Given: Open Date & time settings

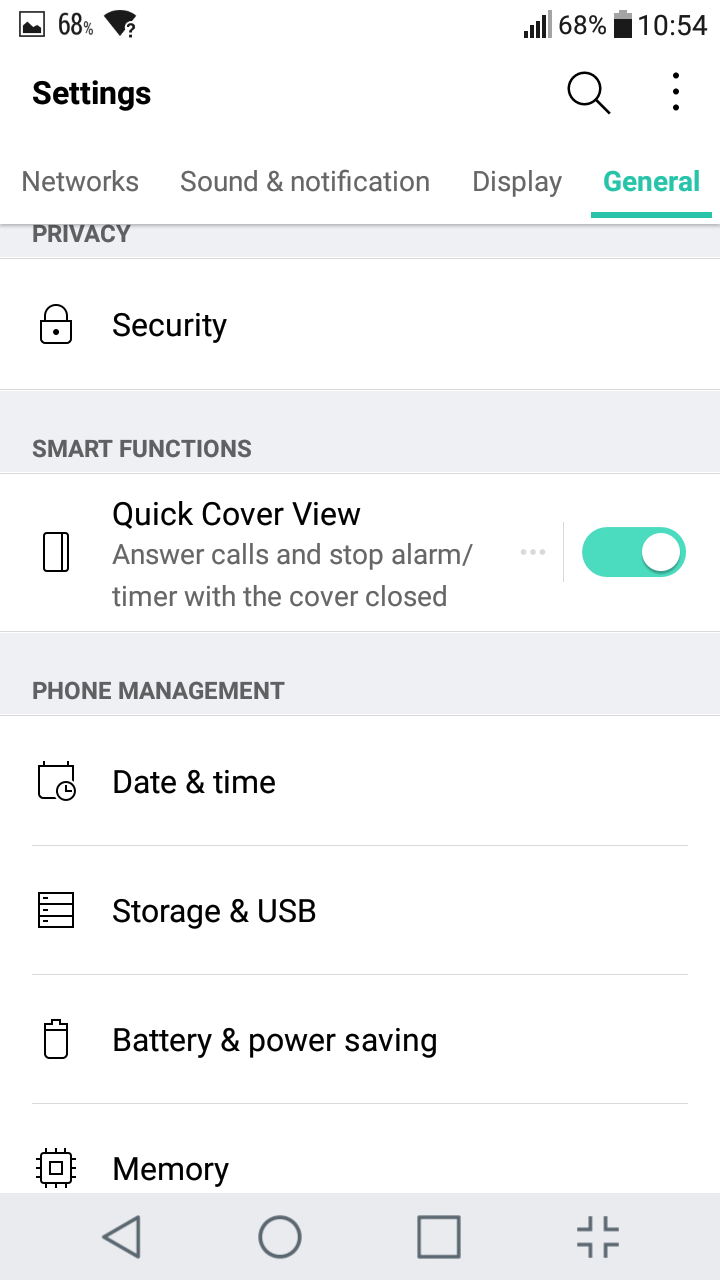Looking at the screenshot, I should [360, 782].
